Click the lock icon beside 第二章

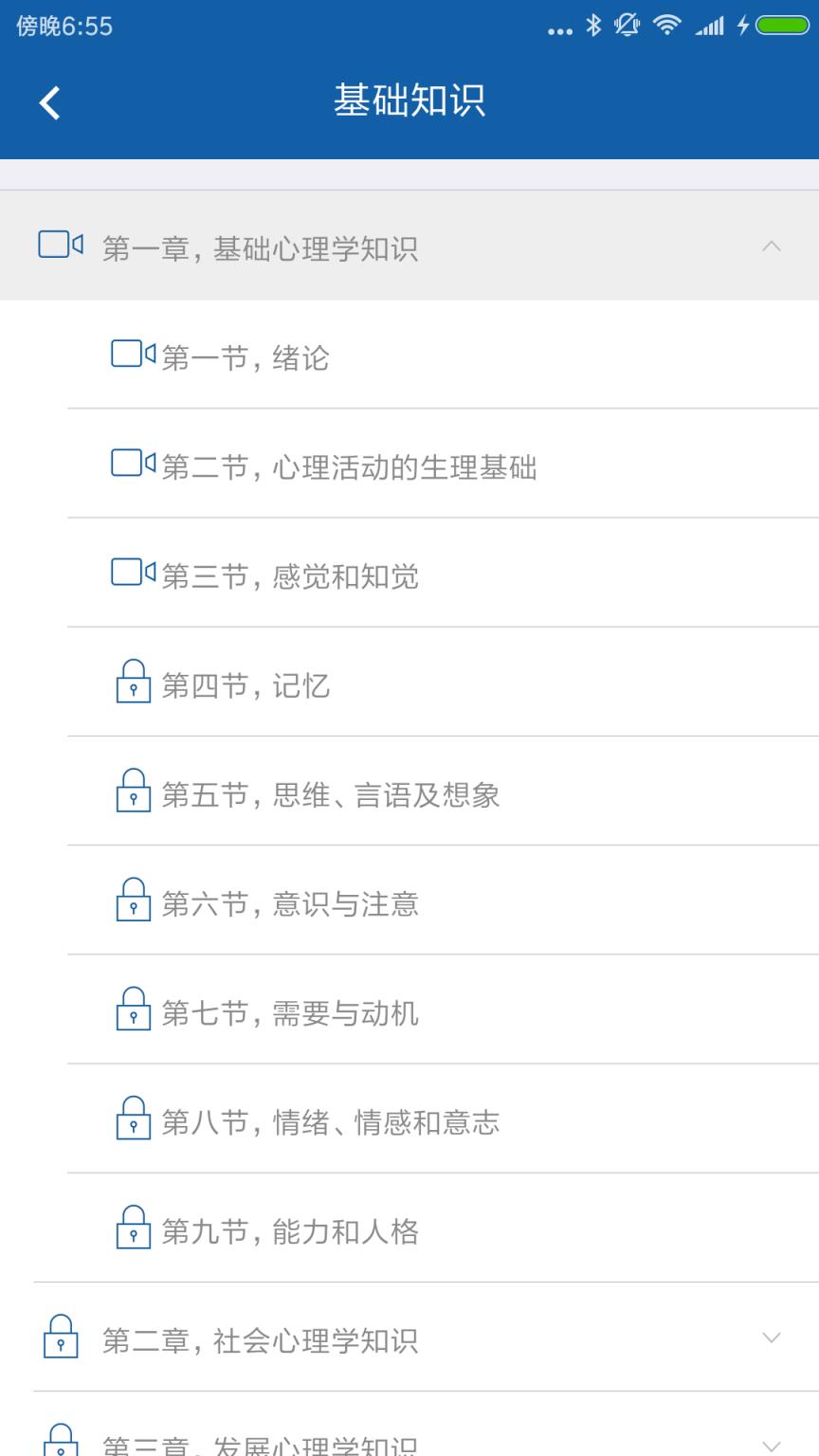click(63, 1339)
